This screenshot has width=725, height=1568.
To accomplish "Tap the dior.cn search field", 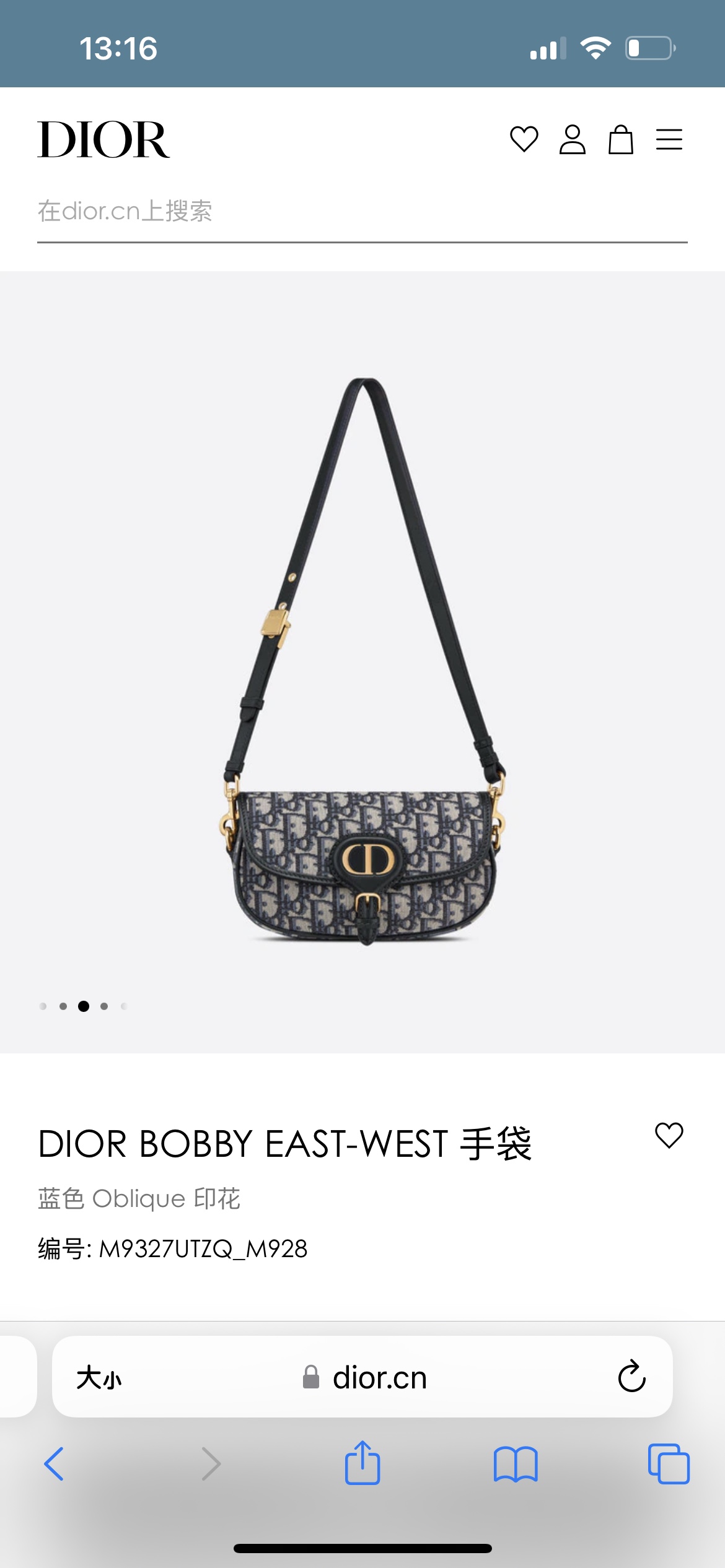I will click(362, 212).
